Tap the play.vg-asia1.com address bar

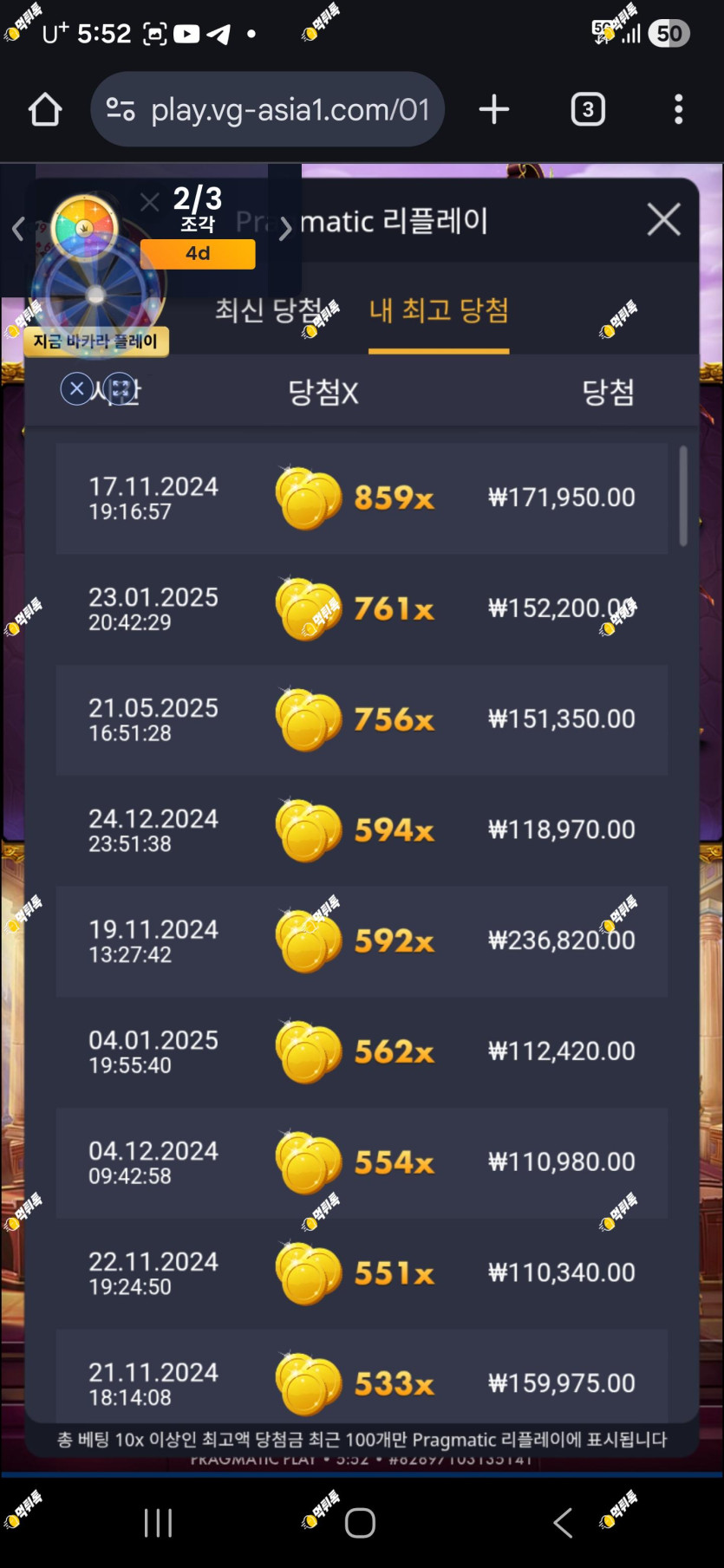[x=267, y=110]
